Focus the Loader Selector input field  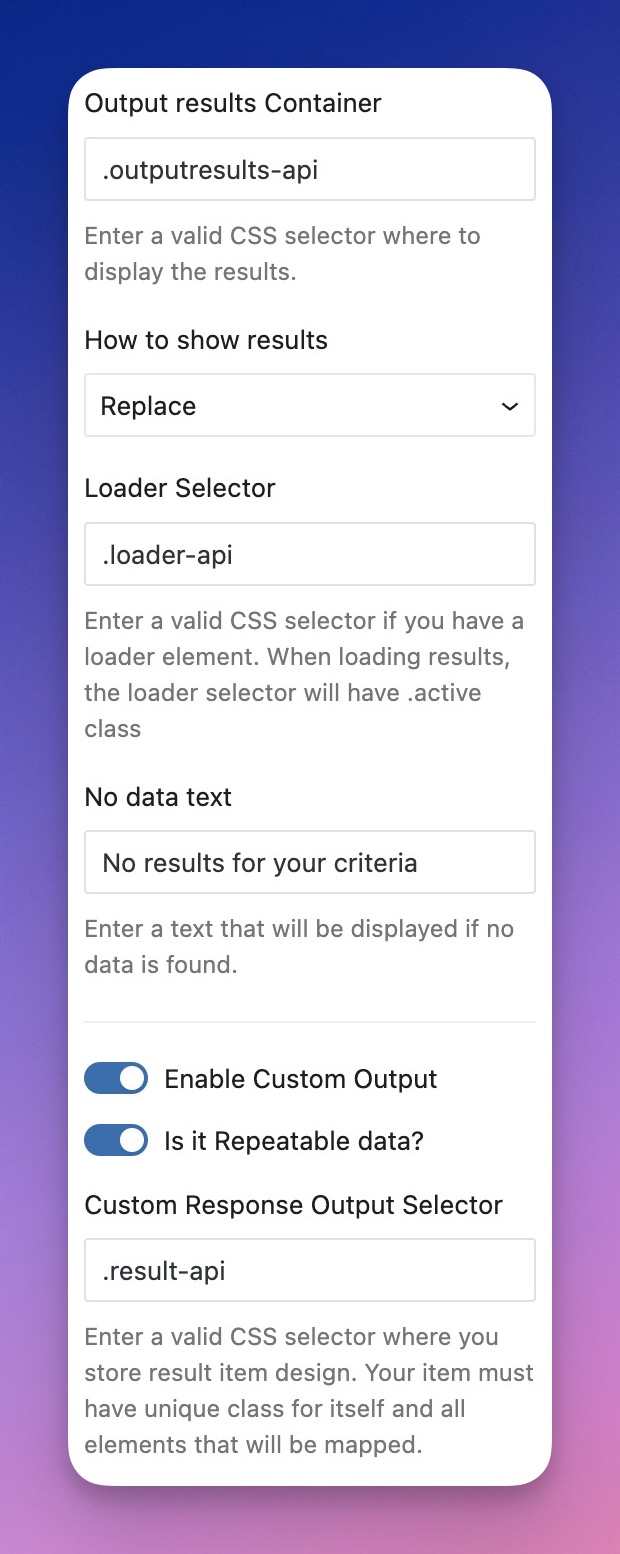click(309, 554)
